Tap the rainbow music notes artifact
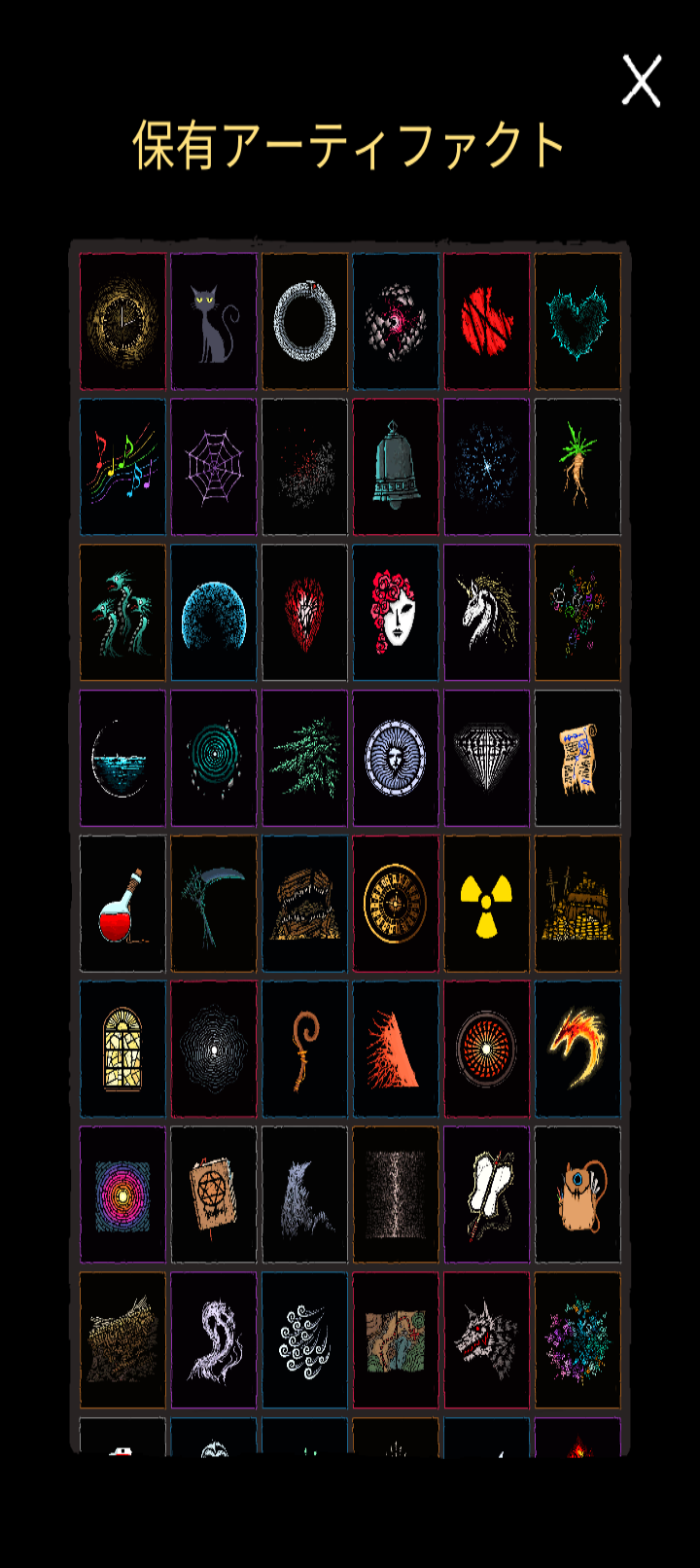The height and width of the screenshot is (1568, 700). click(x=122, y=467)
